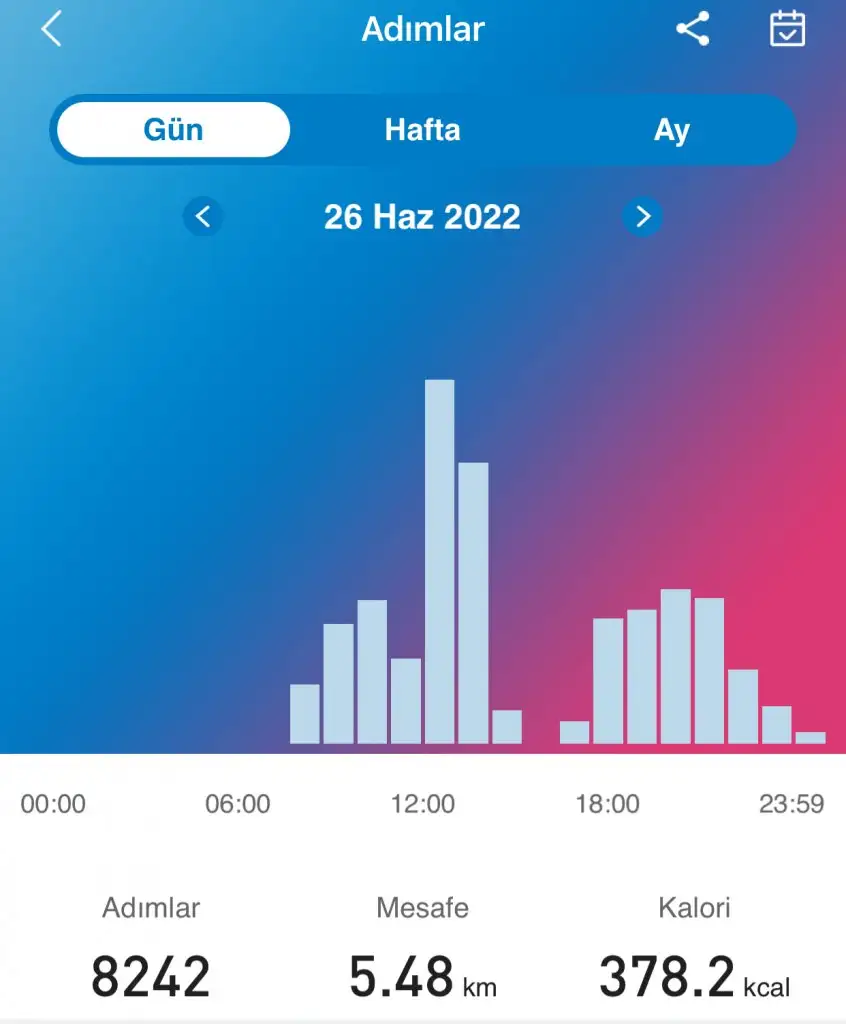Switch to the Ay view

pos(672,130)
